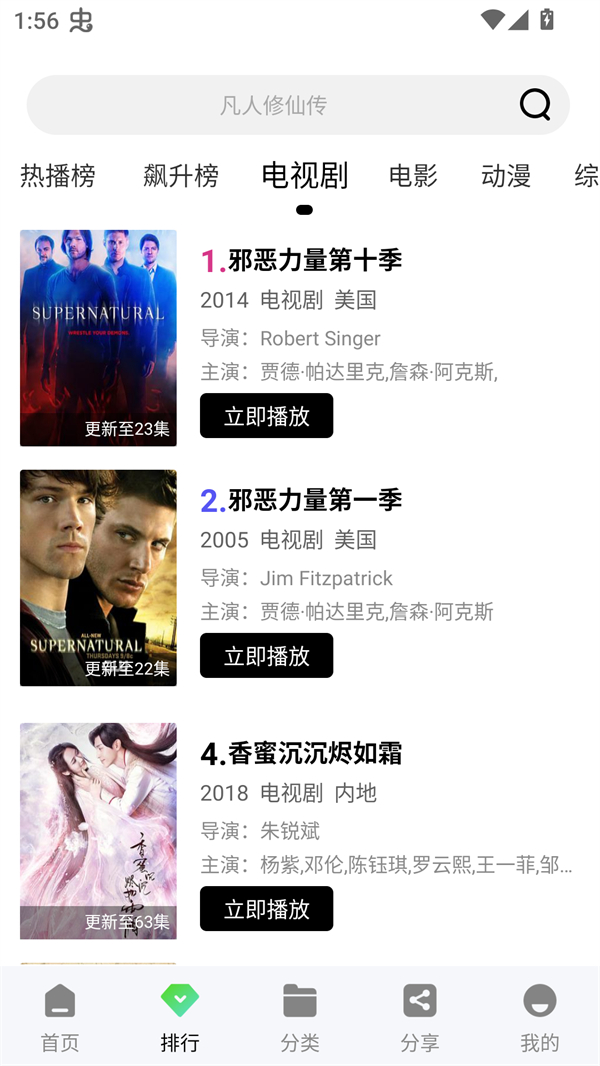
Task: Open the 凡人修仙传 search field
Action: pos(273,105)
